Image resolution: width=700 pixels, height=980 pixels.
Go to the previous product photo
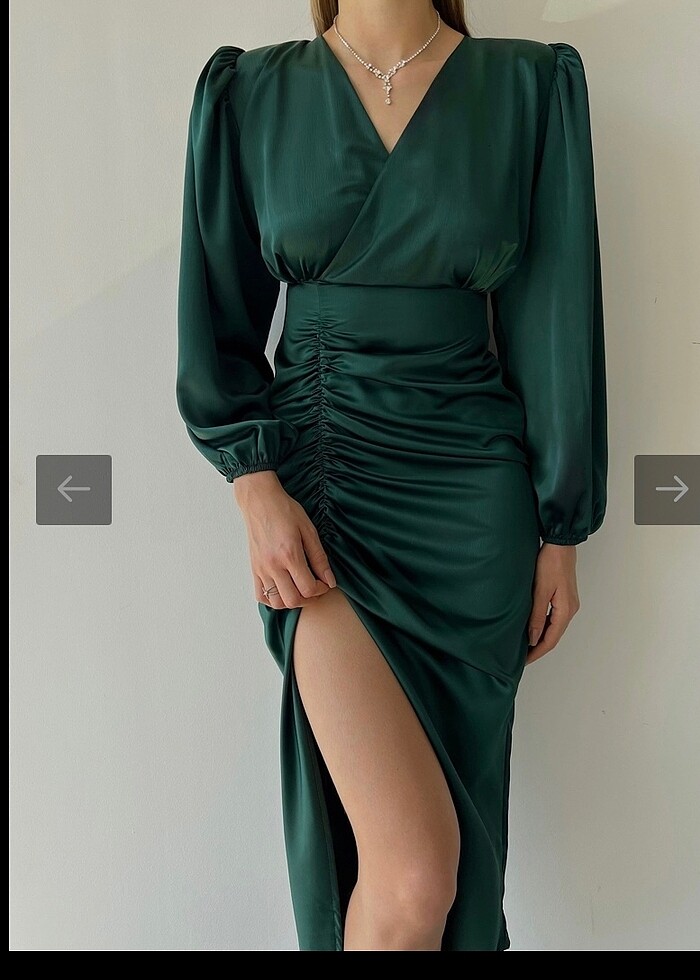tap(74, 489)
